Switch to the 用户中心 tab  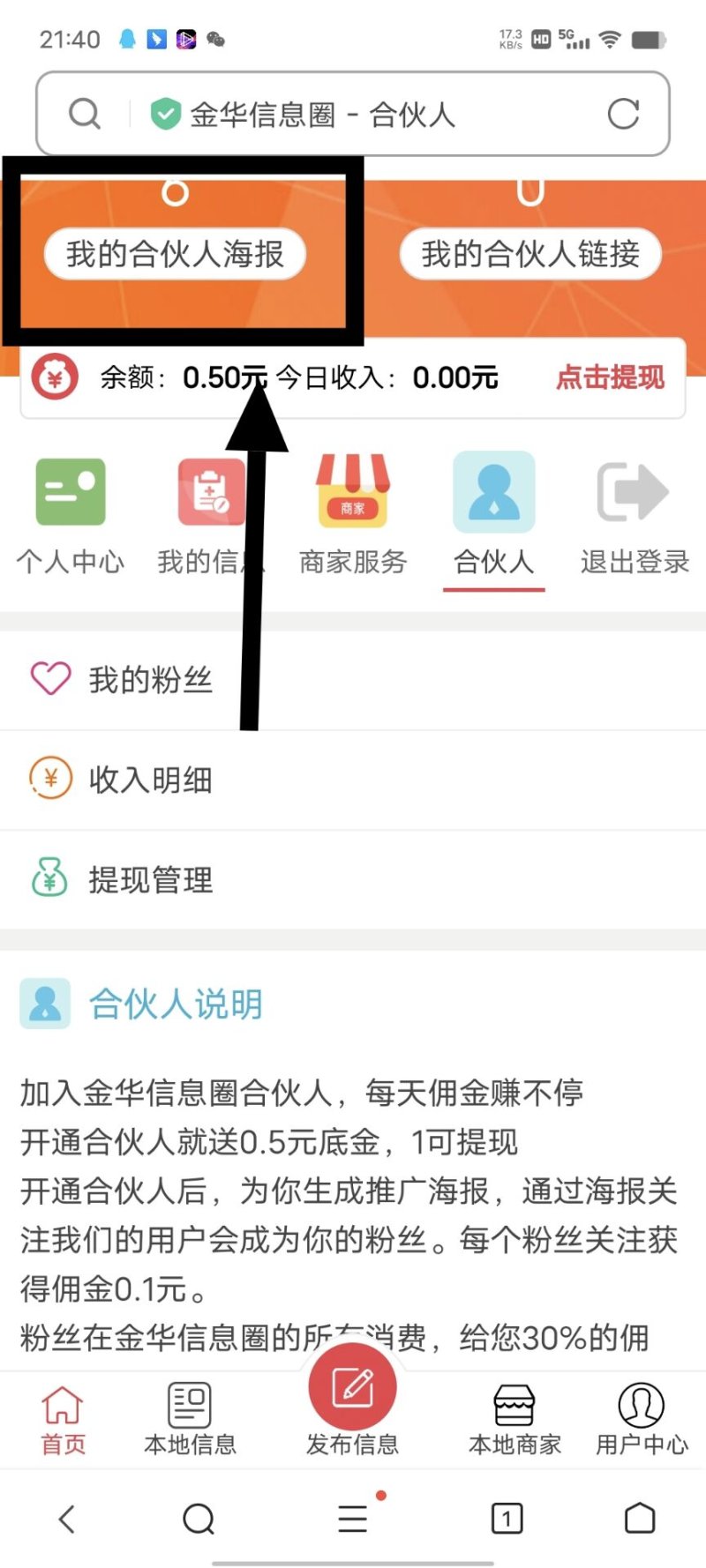click(x=642, y=1420)
